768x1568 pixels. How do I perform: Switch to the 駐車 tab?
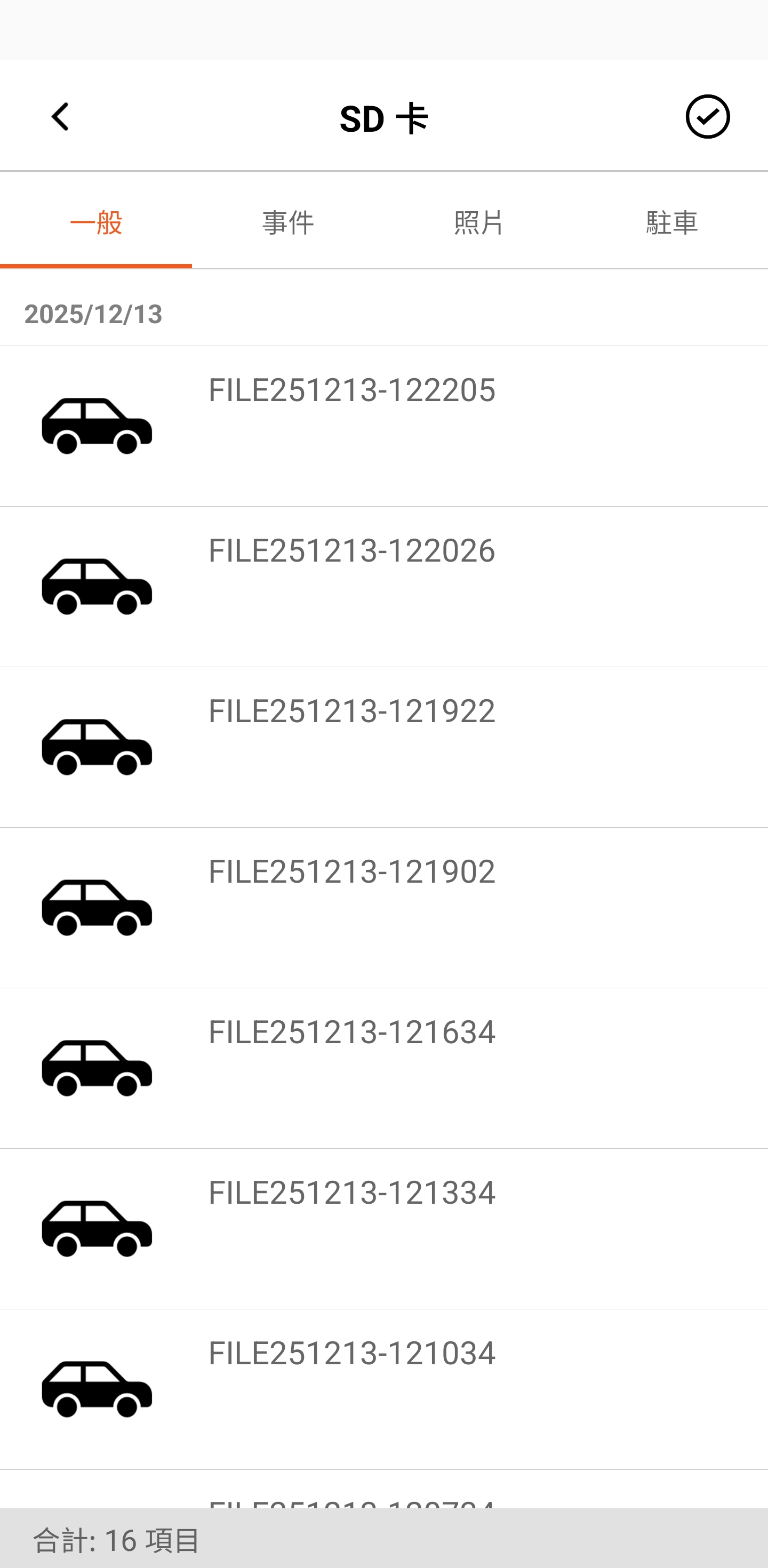click(672, 222)
